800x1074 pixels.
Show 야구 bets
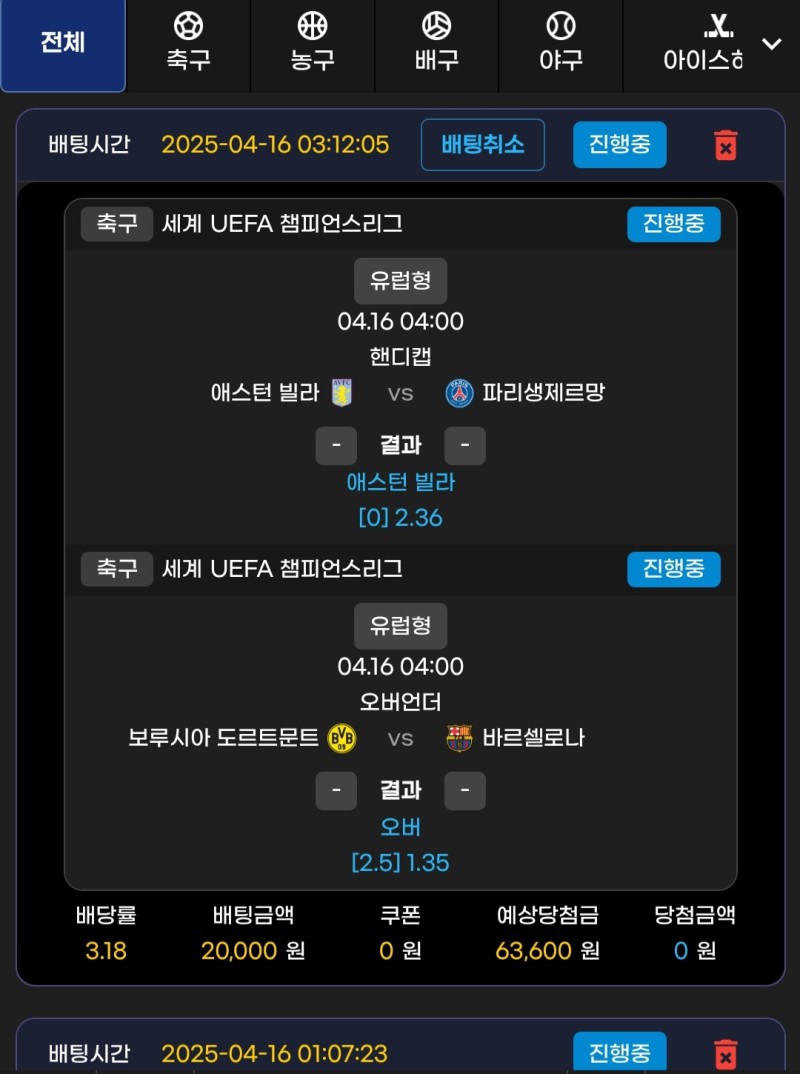[x=560, y=43]
